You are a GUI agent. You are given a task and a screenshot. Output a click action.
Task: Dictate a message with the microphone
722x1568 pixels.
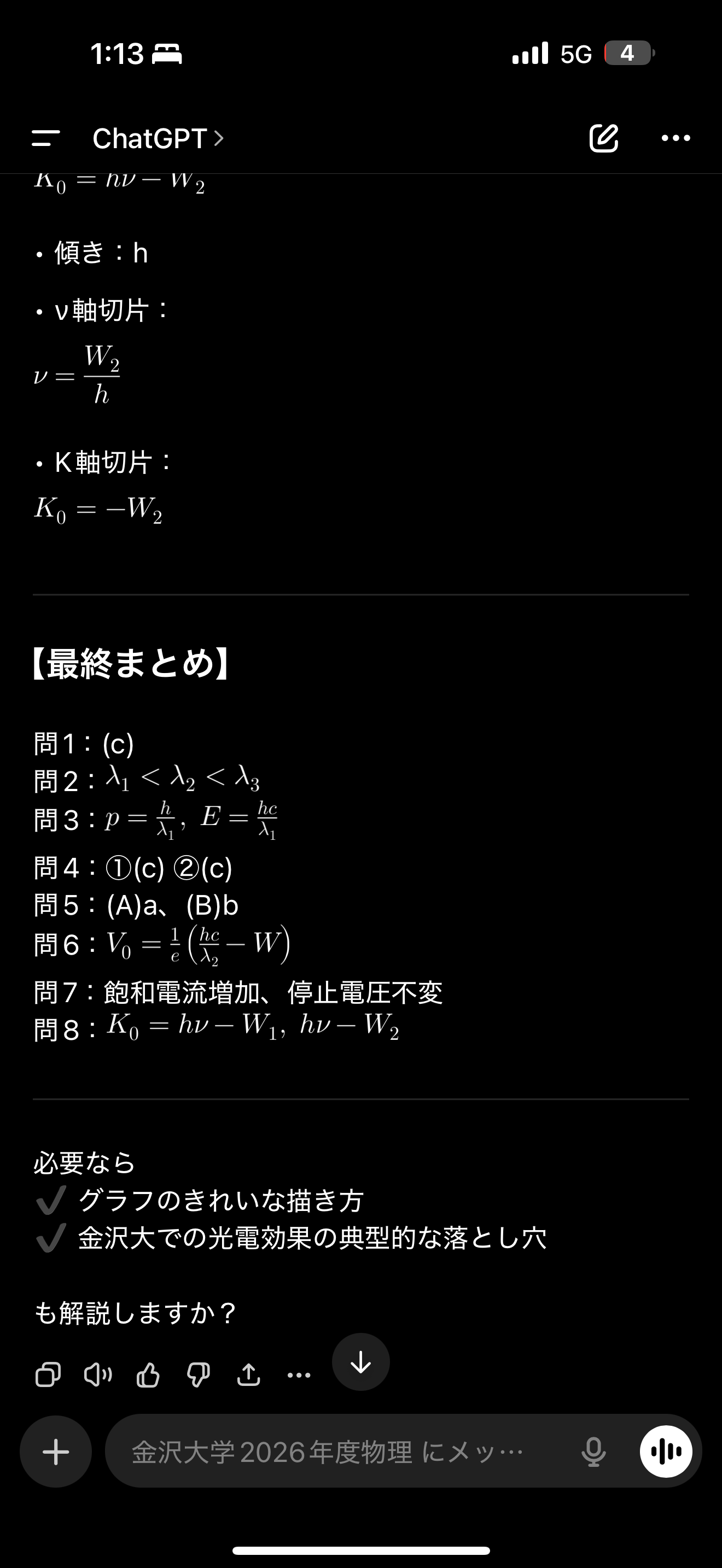[x=593, y=1452]
